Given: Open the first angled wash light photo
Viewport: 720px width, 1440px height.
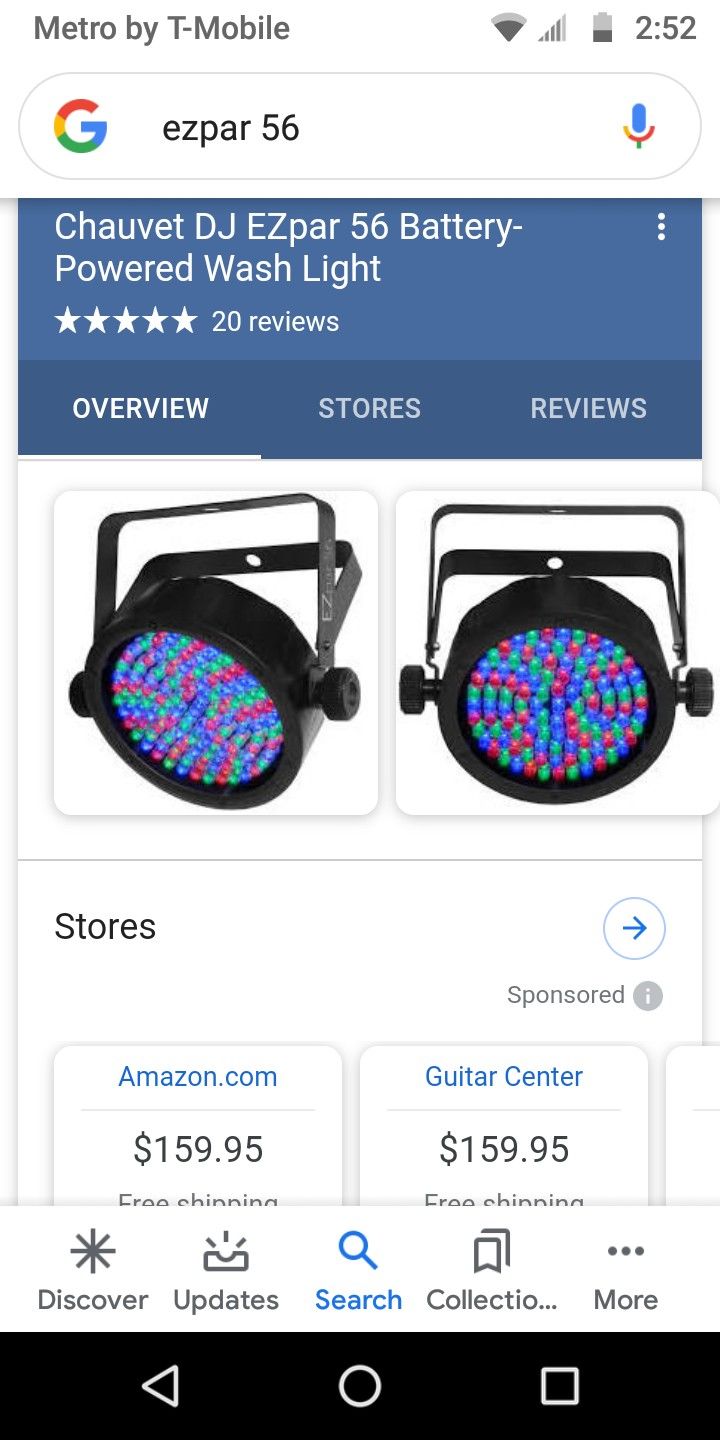Looking at the screenshot, I should coord(215,652).
